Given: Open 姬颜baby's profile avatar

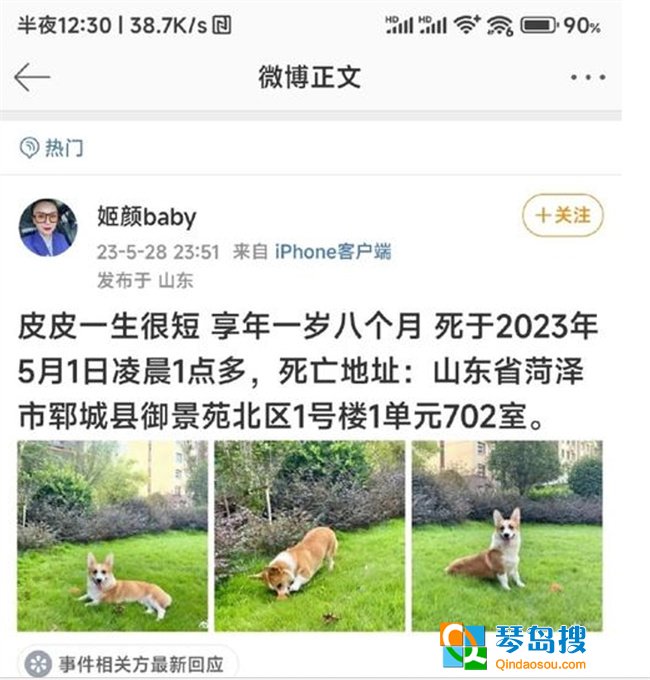Looking at the screenshot, I should tap(48, 227).
